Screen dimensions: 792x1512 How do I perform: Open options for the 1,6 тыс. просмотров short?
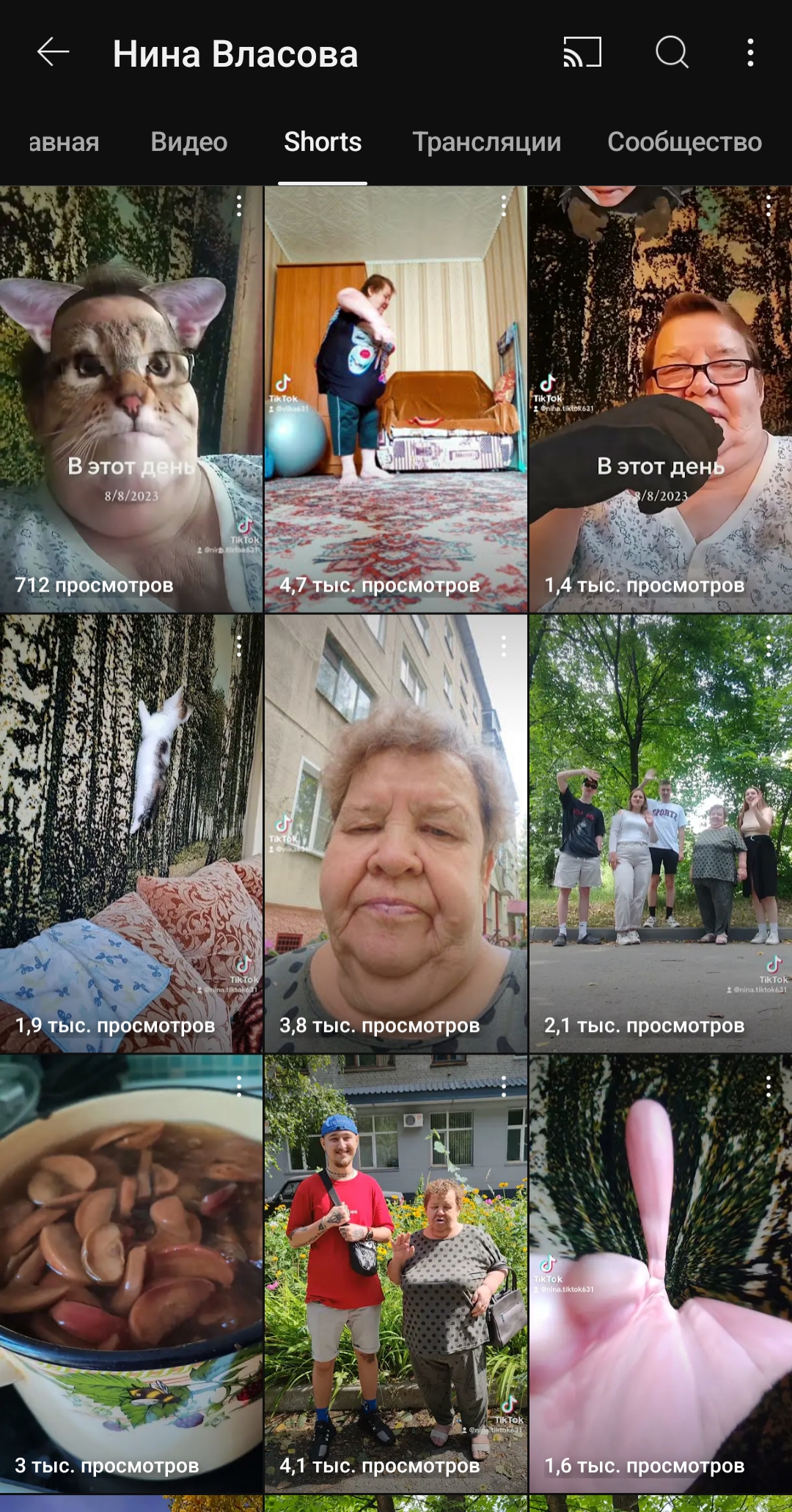(769, 1086)
